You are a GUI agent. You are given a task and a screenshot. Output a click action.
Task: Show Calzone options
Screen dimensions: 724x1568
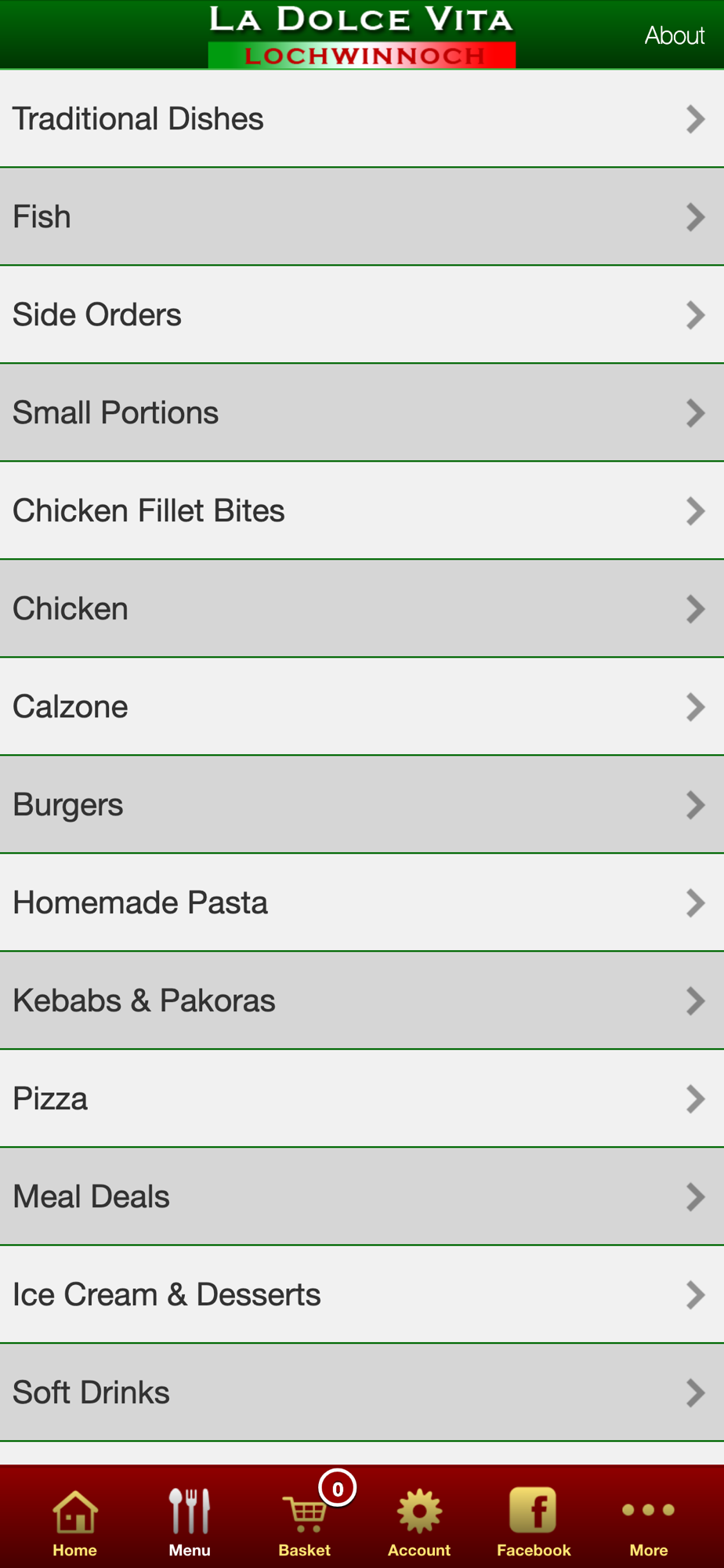(x=360, y=707)
